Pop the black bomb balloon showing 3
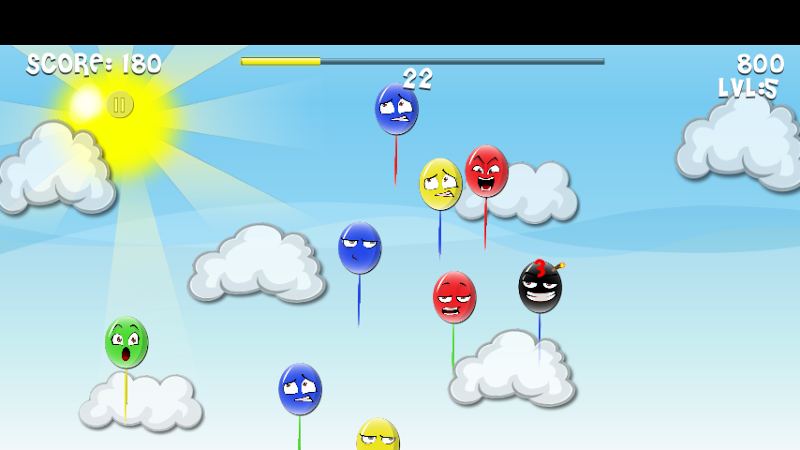This screenshot has height=450, width=800. tap(539, 288)
